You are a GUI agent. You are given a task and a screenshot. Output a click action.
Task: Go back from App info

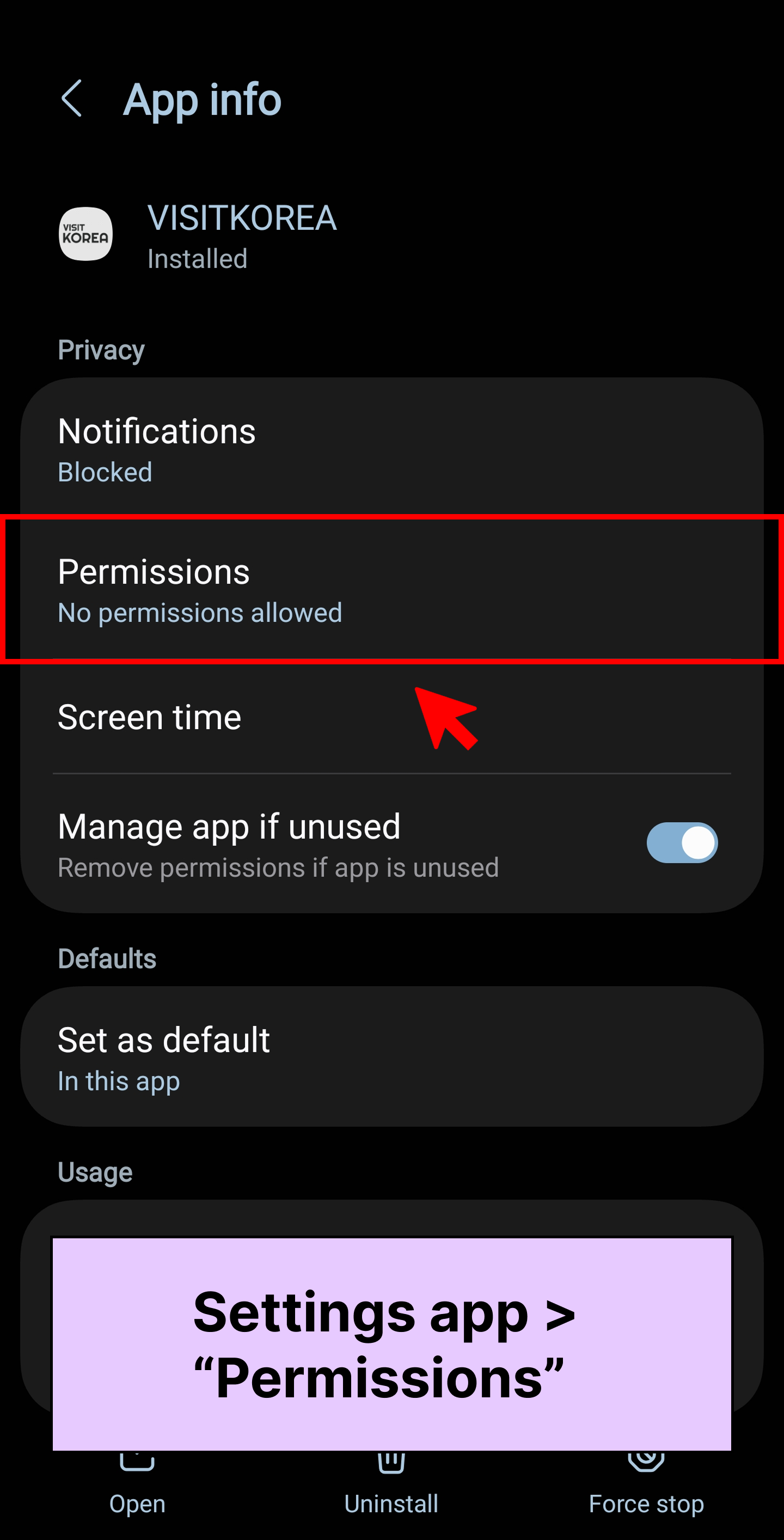[72, 99]
